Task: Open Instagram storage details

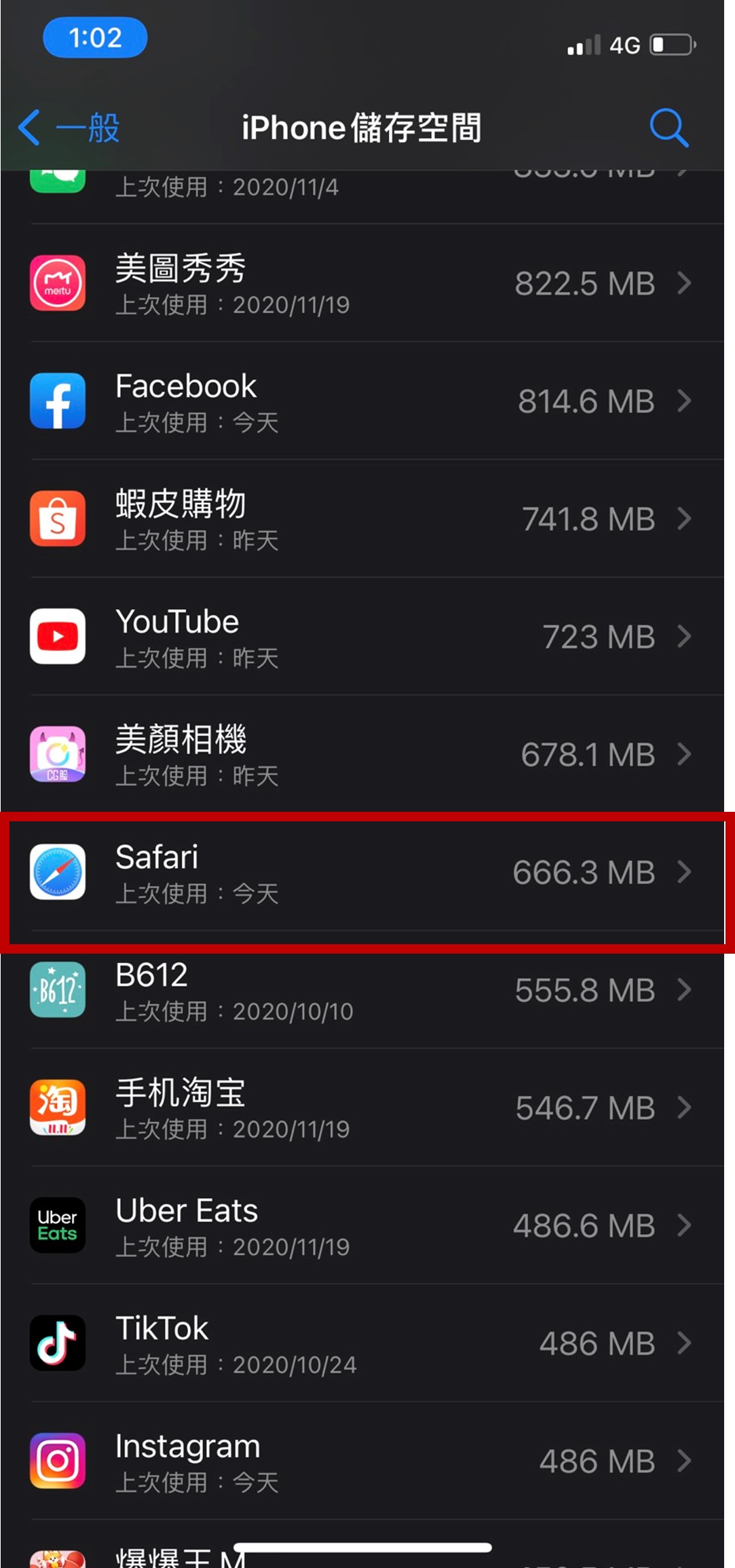Action: click(366, 1461)
